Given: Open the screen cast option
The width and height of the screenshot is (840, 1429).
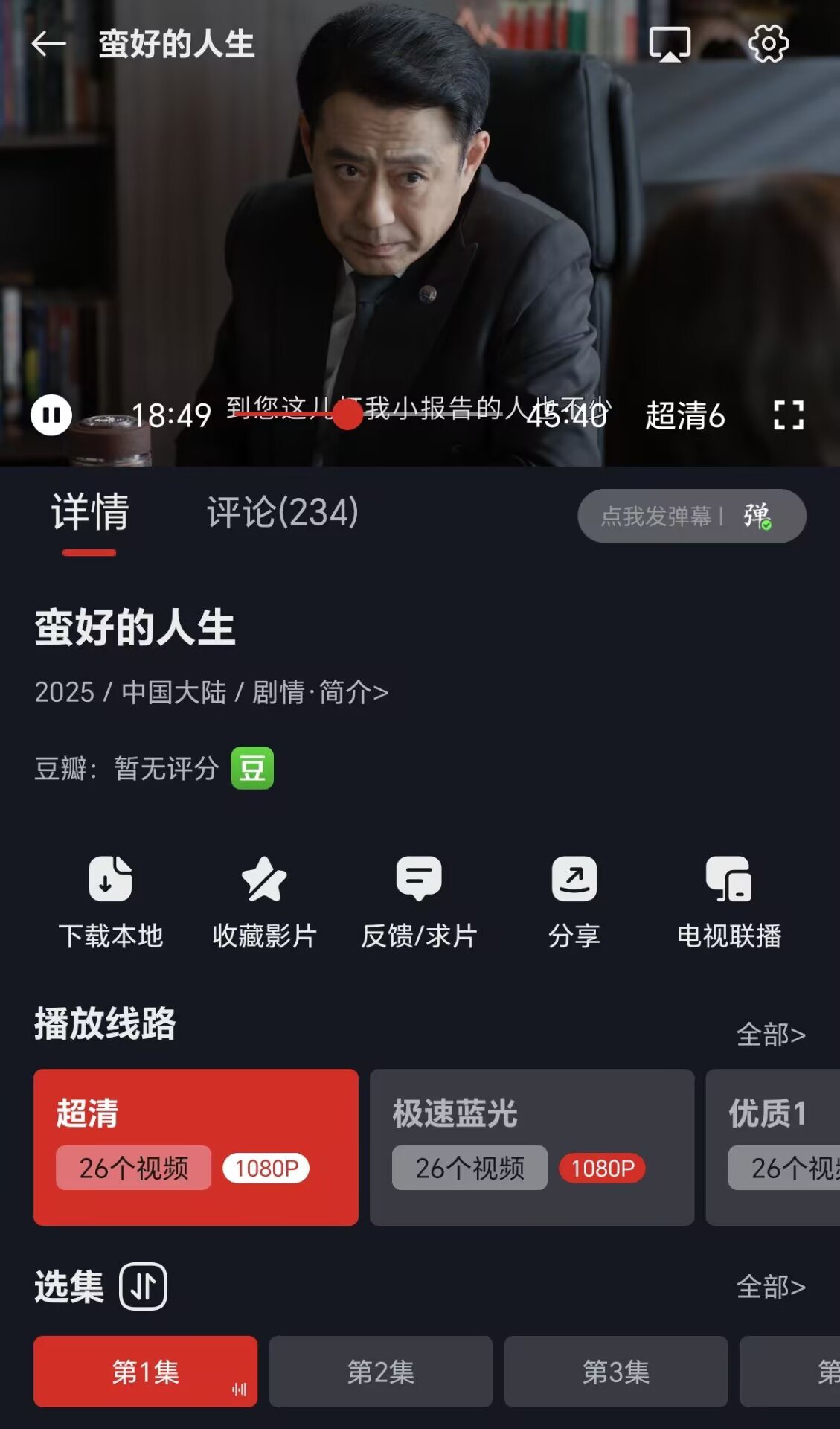Looking at the screenshot, I should tap(670, 44).
